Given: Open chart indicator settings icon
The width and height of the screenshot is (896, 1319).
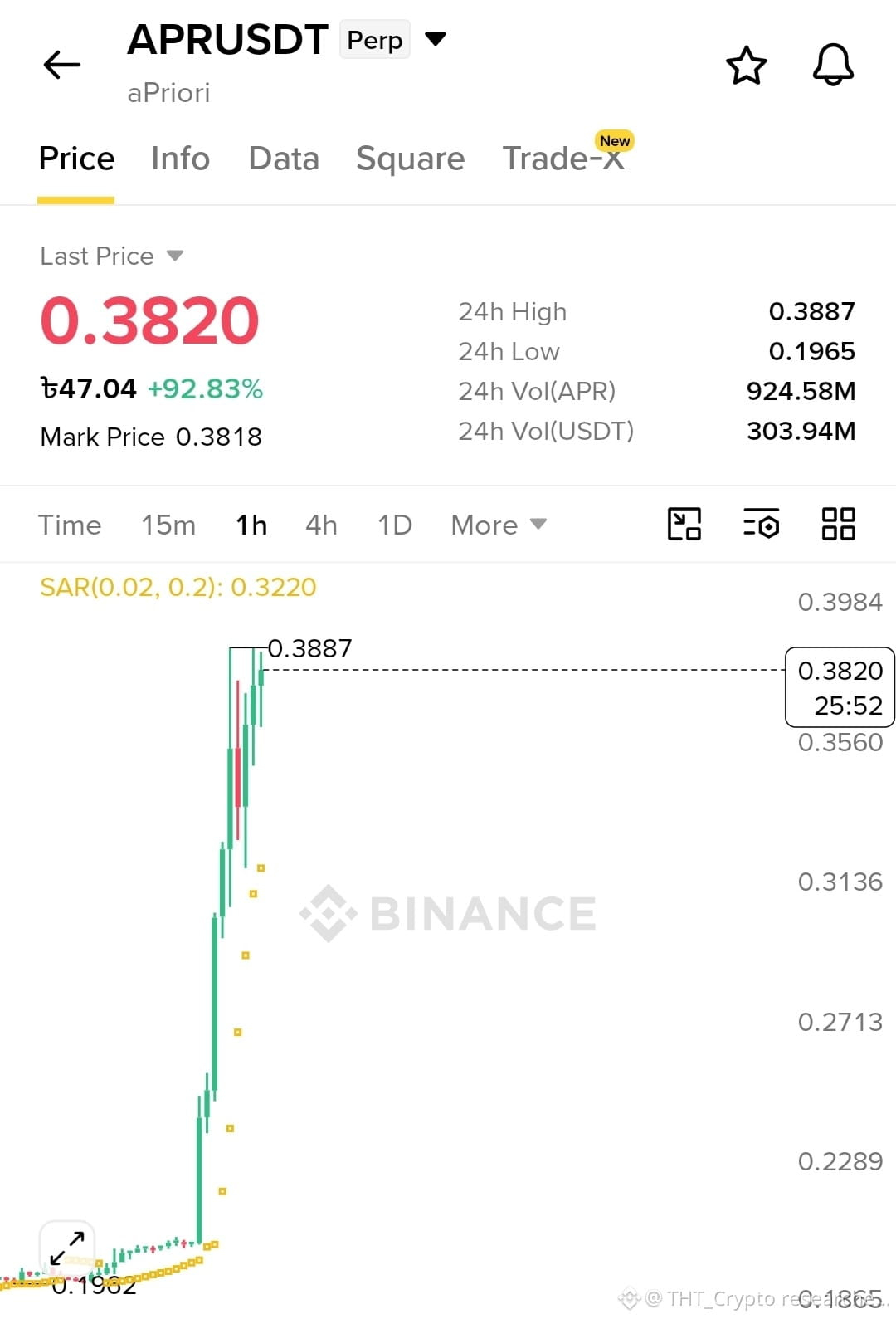Looking at the screenshot, I should tap(761, 524).
